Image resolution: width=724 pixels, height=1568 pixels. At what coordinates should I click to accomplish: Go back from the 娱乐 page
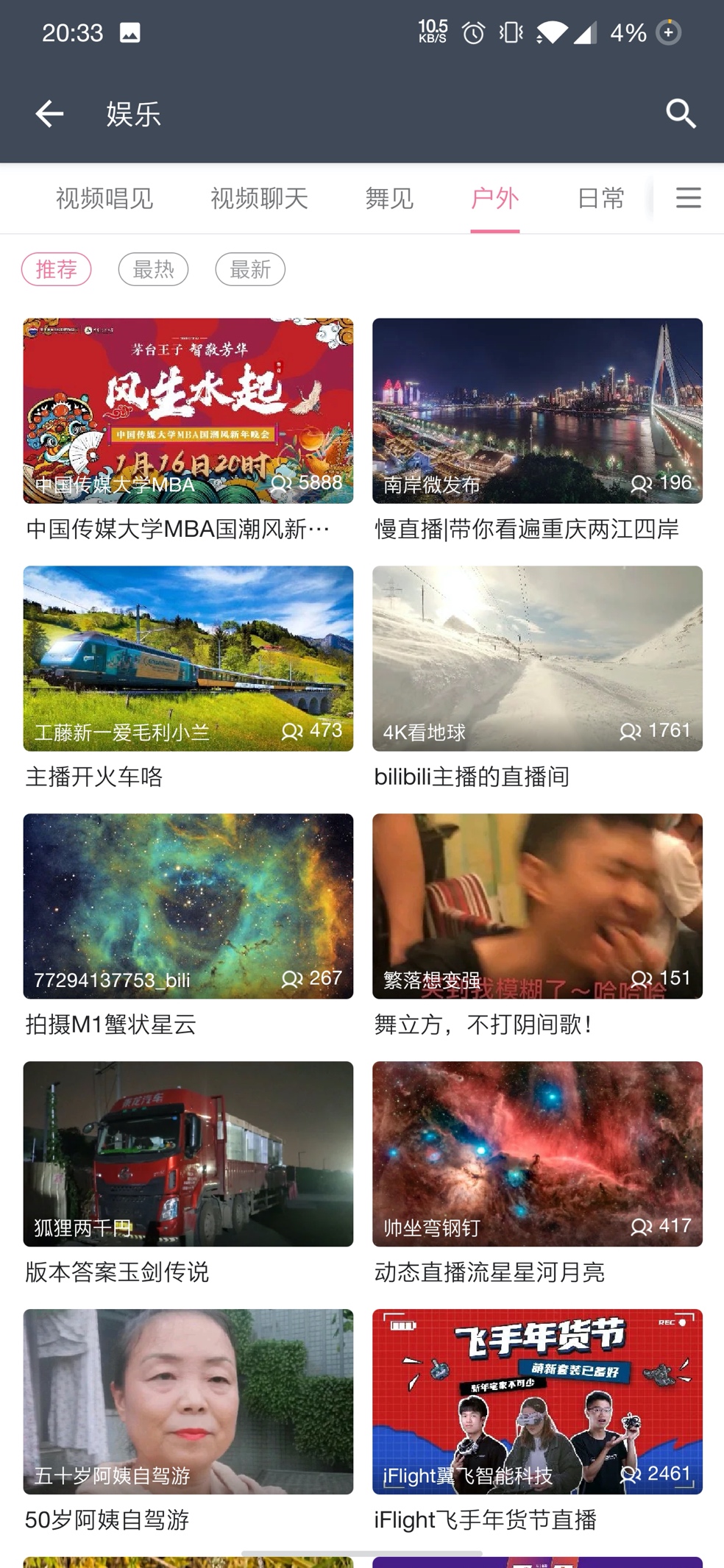[x=49, y=114]
